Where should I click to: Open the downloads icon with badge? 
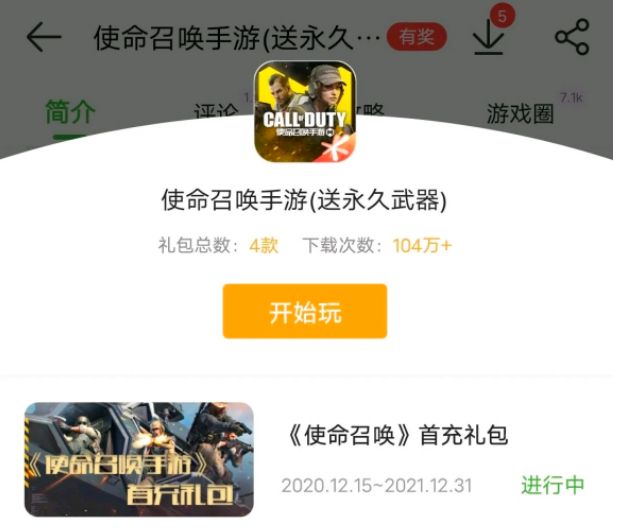pyautogui.click(x=489, y=39)
